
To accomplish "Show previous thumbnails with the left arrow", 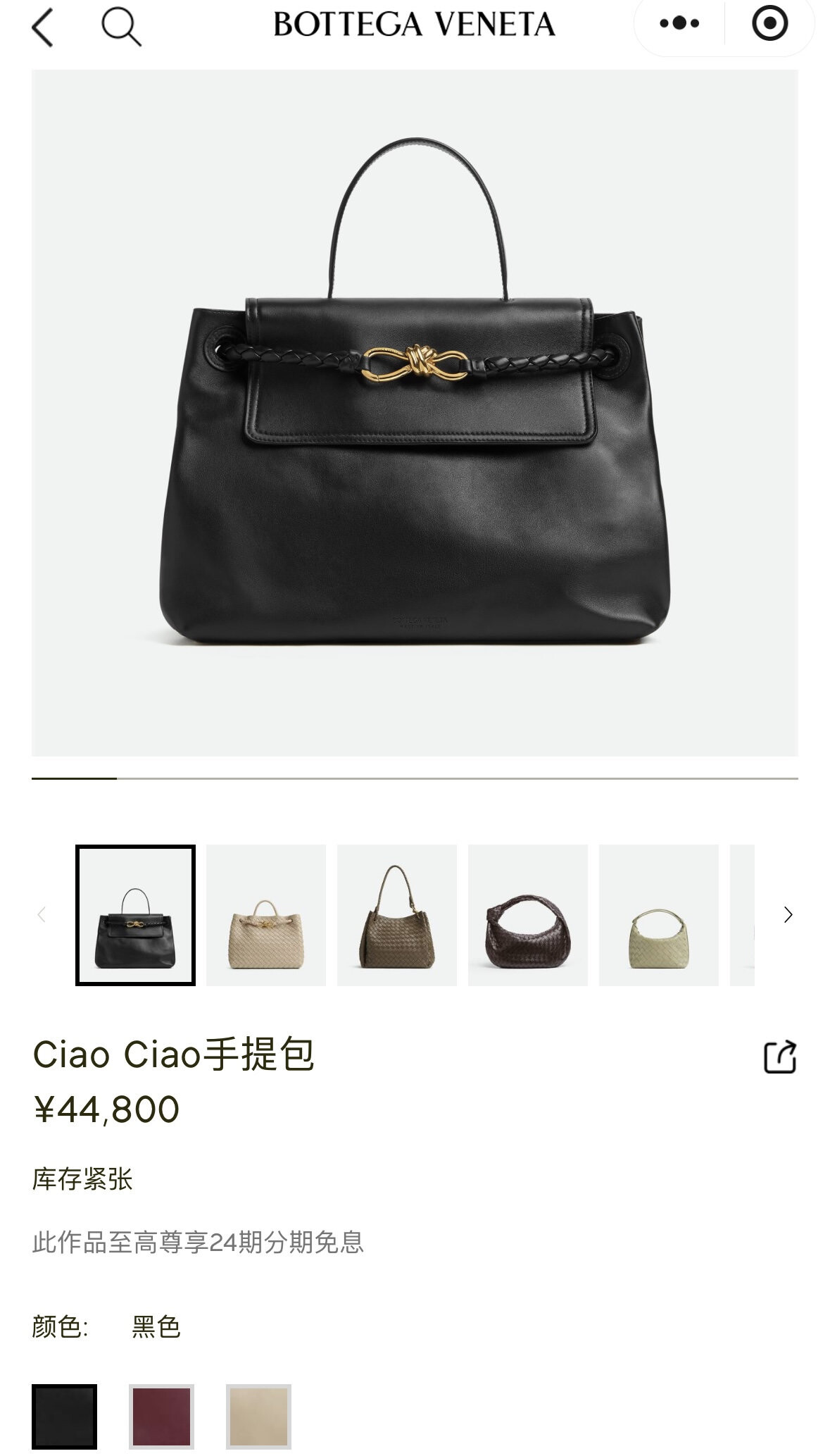I will [42, 914].
